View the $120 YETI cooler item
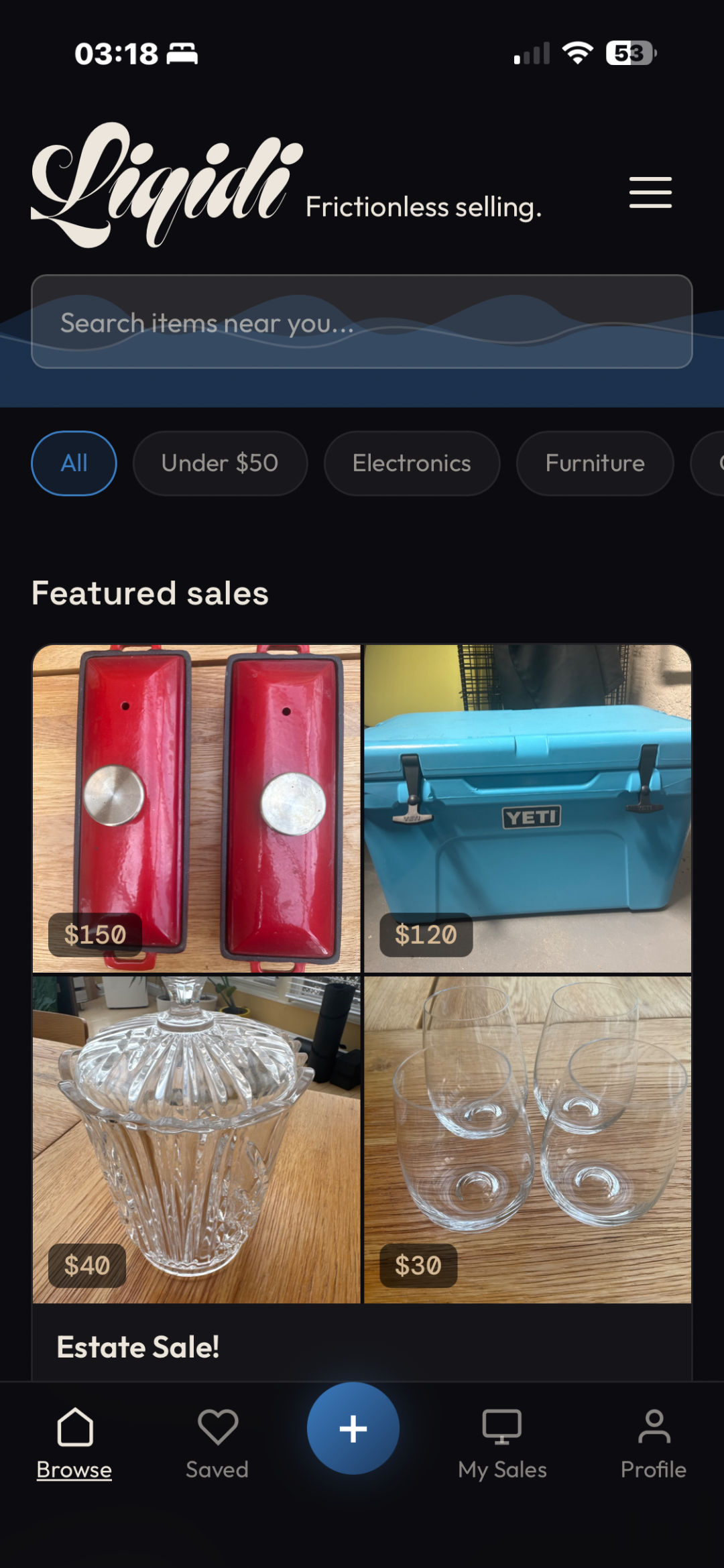The width and height of the screenshot is (724, 1568). pyautogui.click(x=528, y=808)
